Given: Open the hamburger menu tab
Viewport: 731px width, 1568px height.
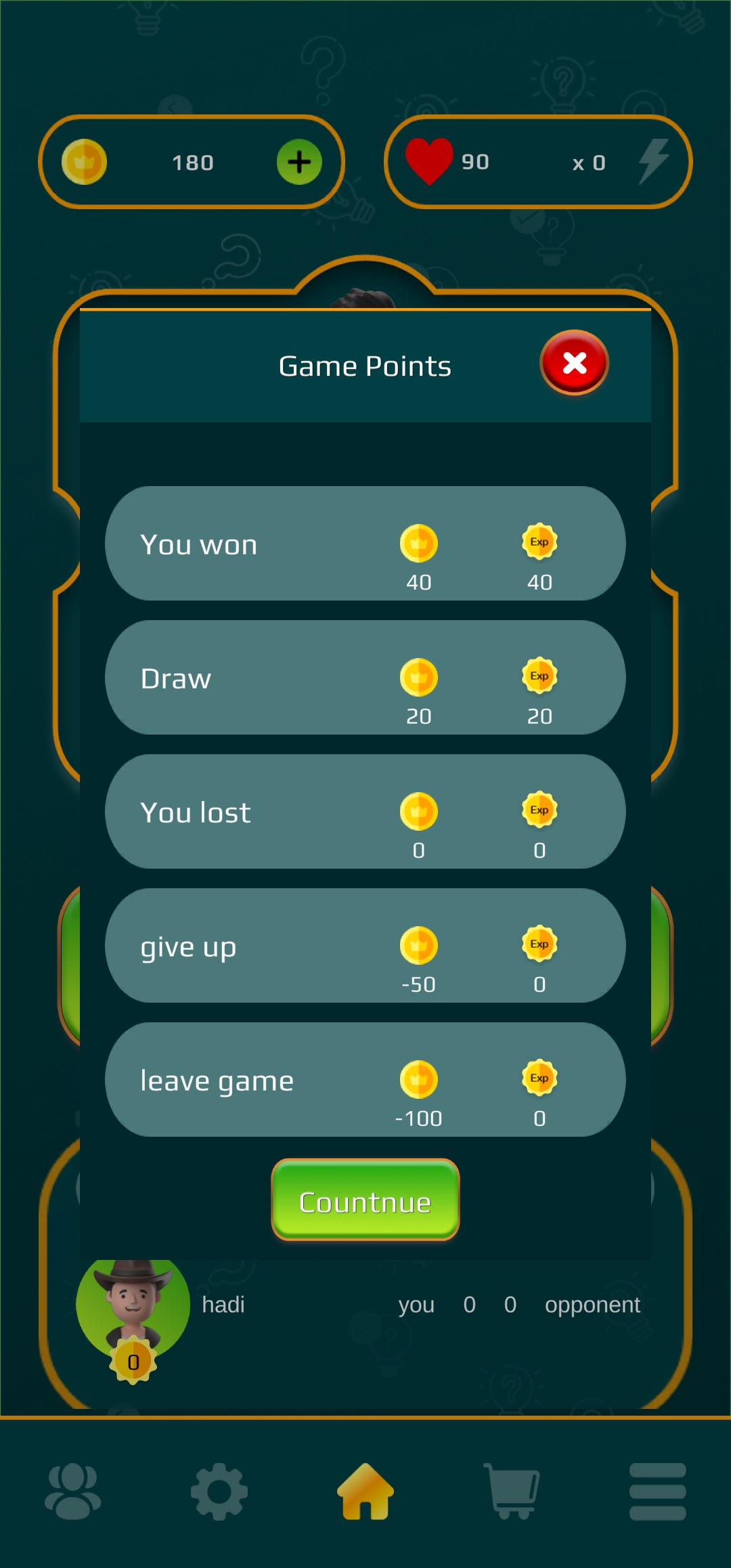Looking at the screenshot, I should tap(657, 1491).
